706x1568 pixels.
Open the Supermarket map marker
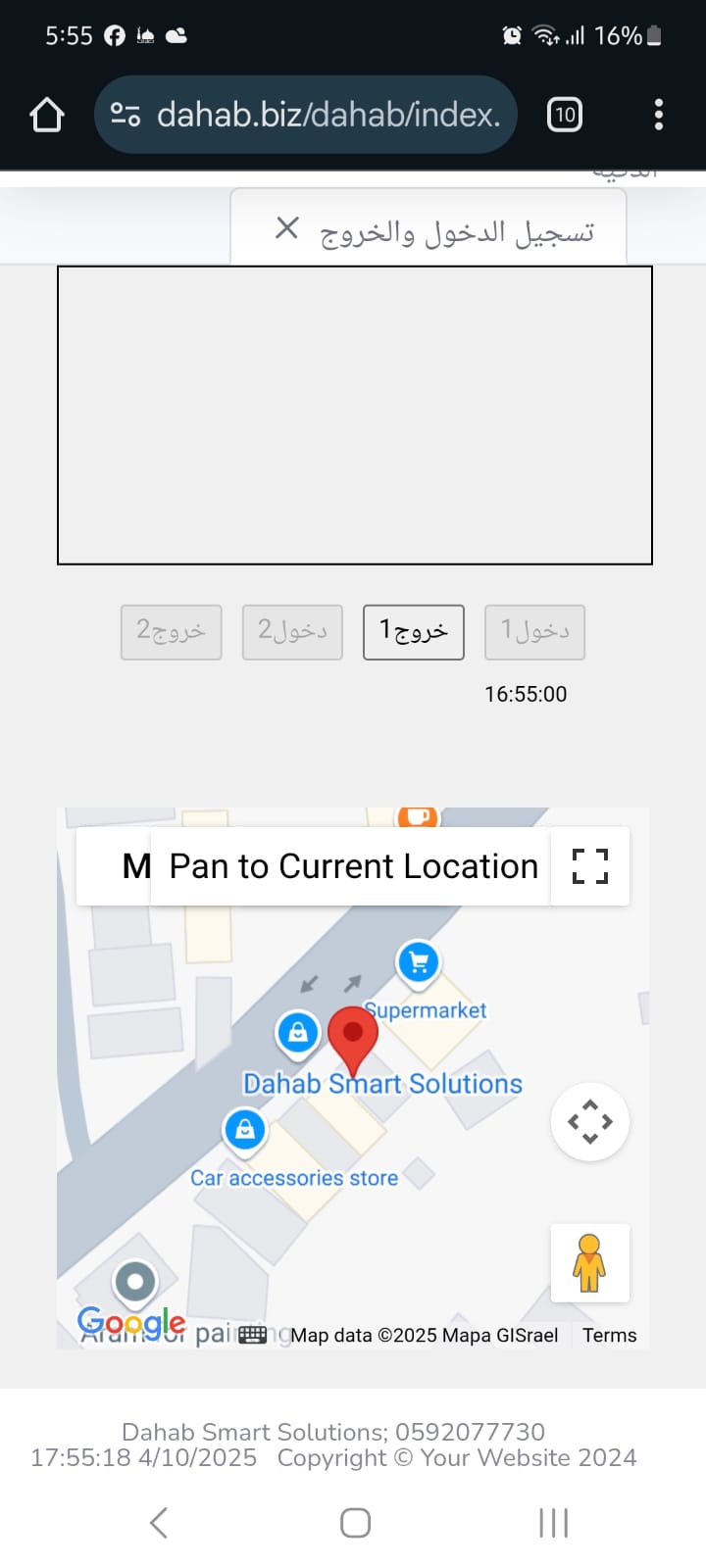coord(419,963)
